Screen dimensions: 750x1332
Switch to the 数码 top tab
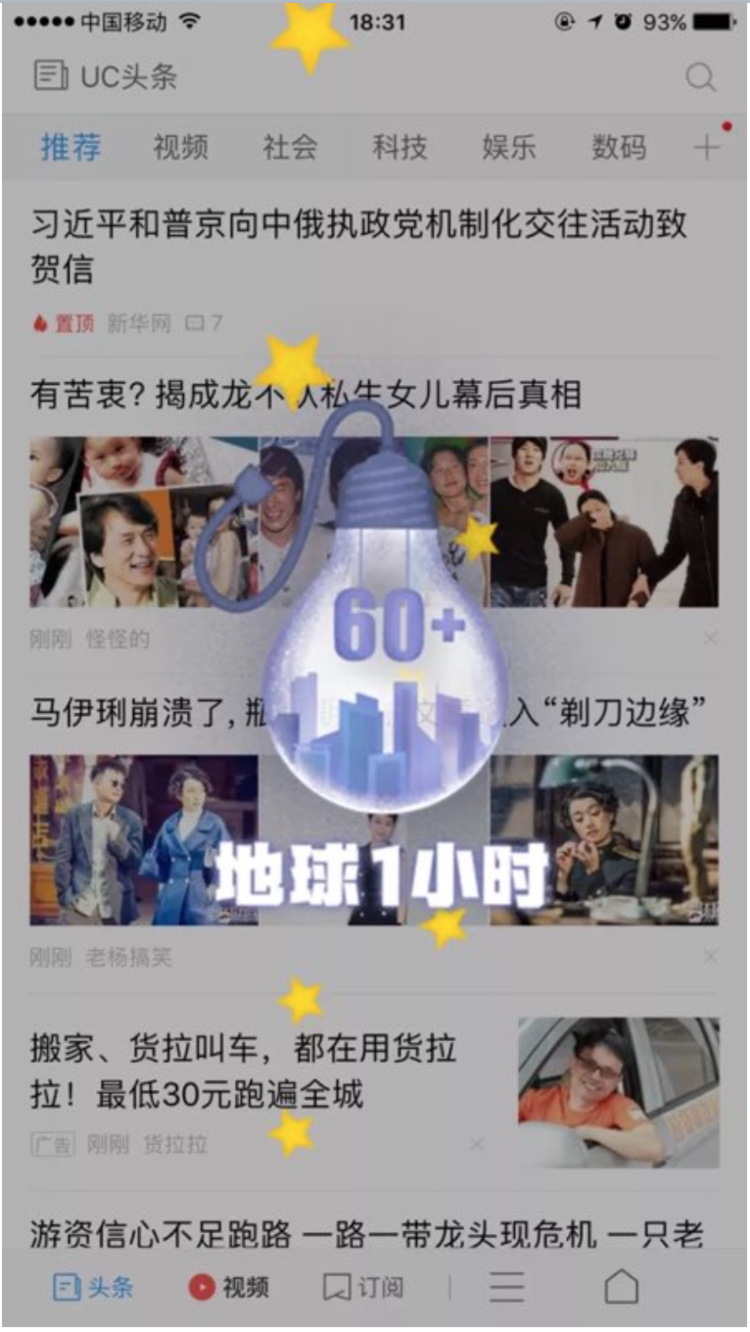click(x=618, y=148)
